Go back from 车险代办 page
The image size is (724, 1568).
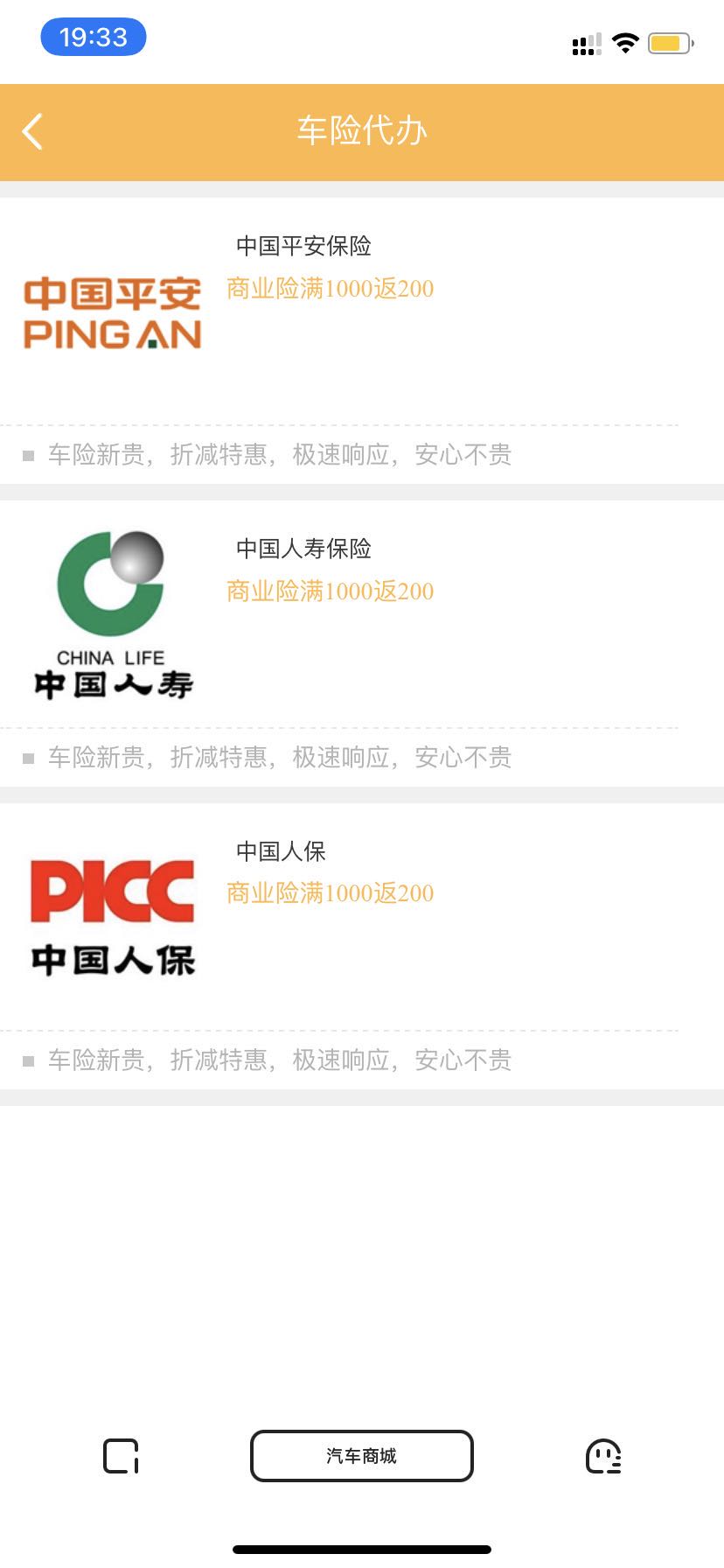click(33, 132)
